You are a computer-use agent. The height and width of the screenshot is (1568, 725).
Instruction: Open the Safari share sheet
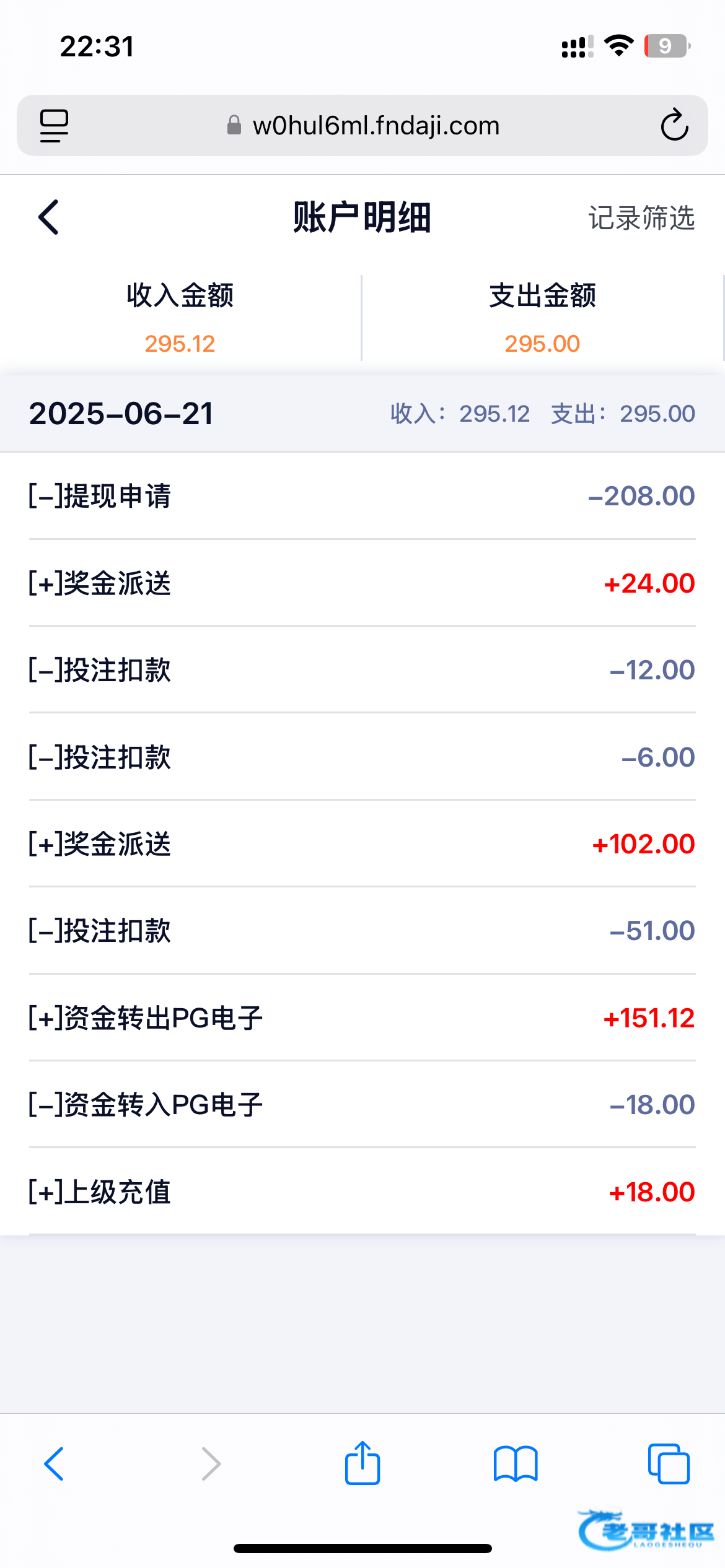(x=362, y=1463)
